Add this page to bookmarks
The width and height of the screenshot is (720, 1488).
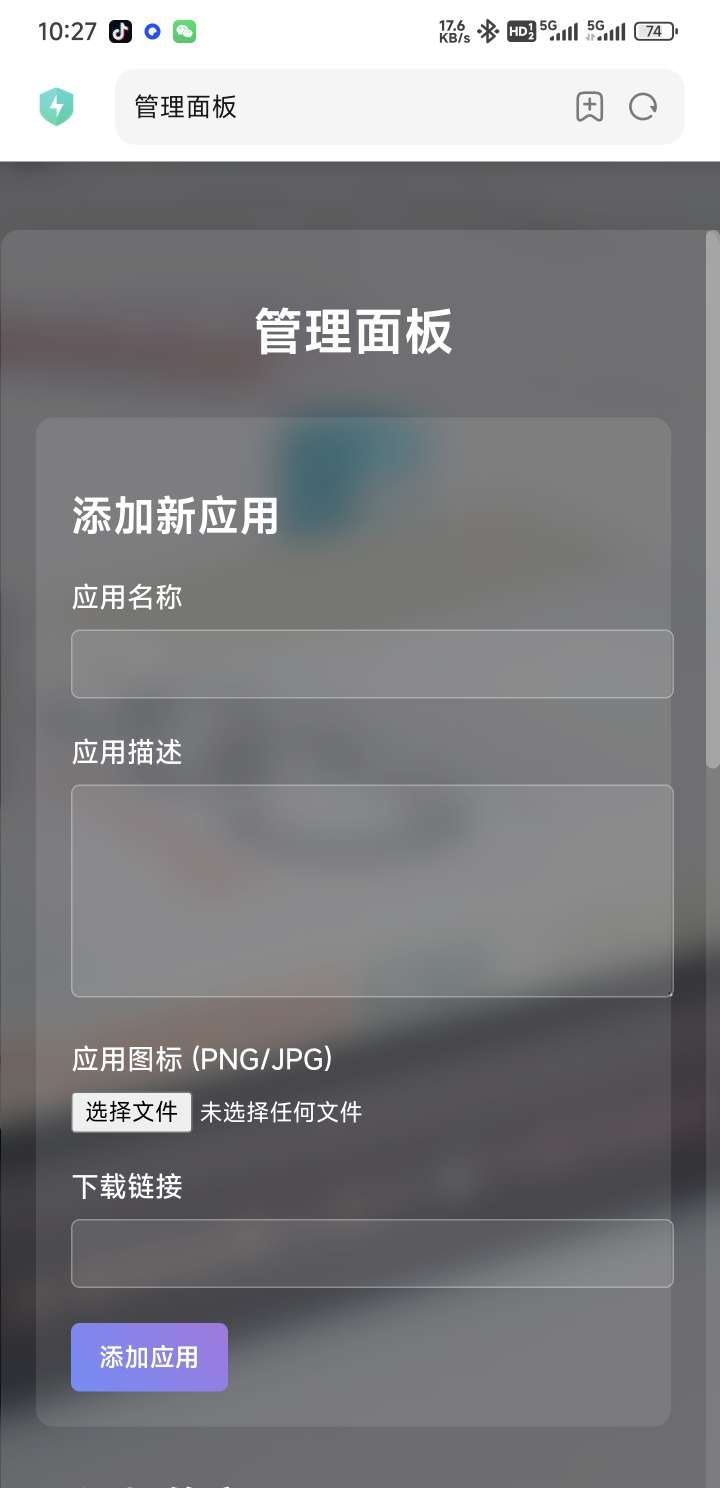pos(589,107)
